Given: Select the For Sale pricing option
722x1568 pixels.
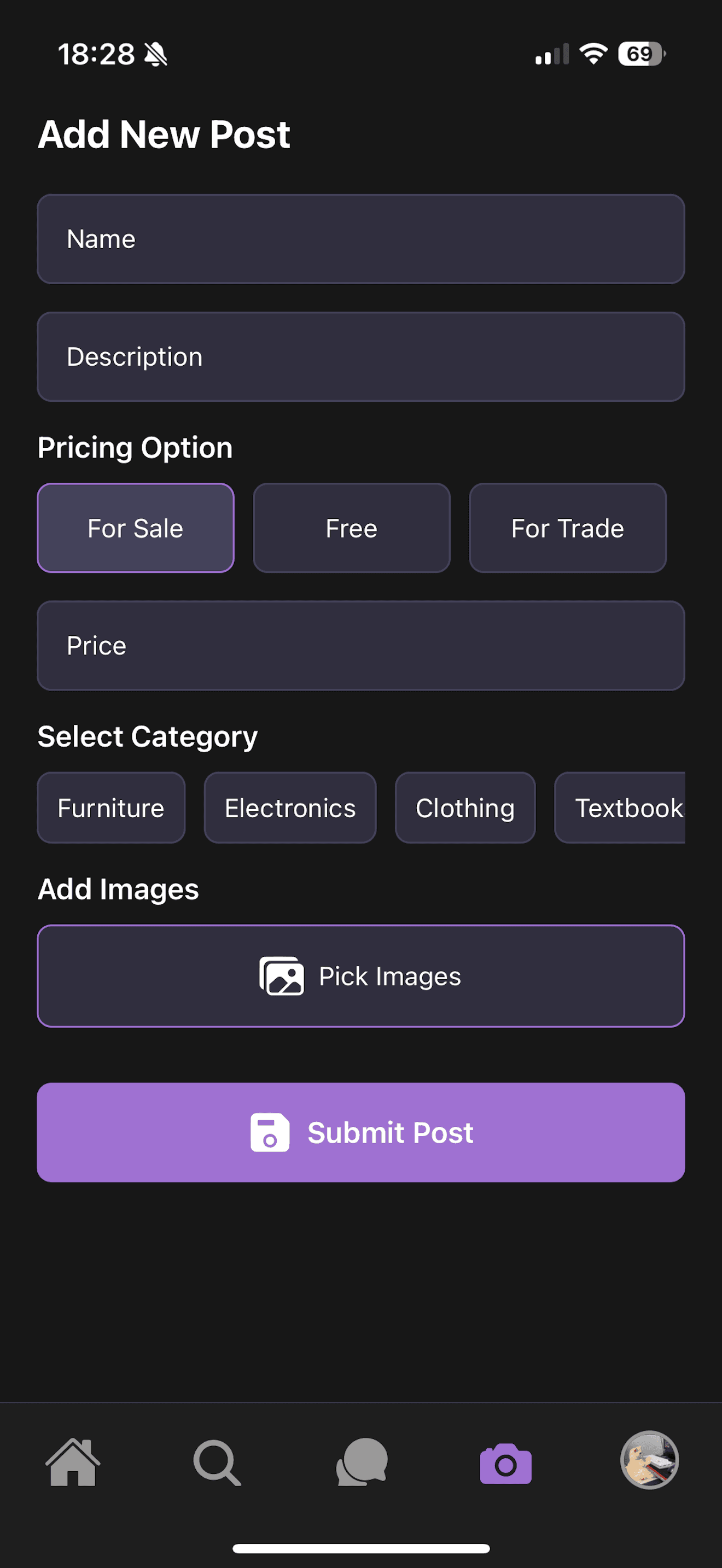Looking at the screenshot, I should coord(135,528).
